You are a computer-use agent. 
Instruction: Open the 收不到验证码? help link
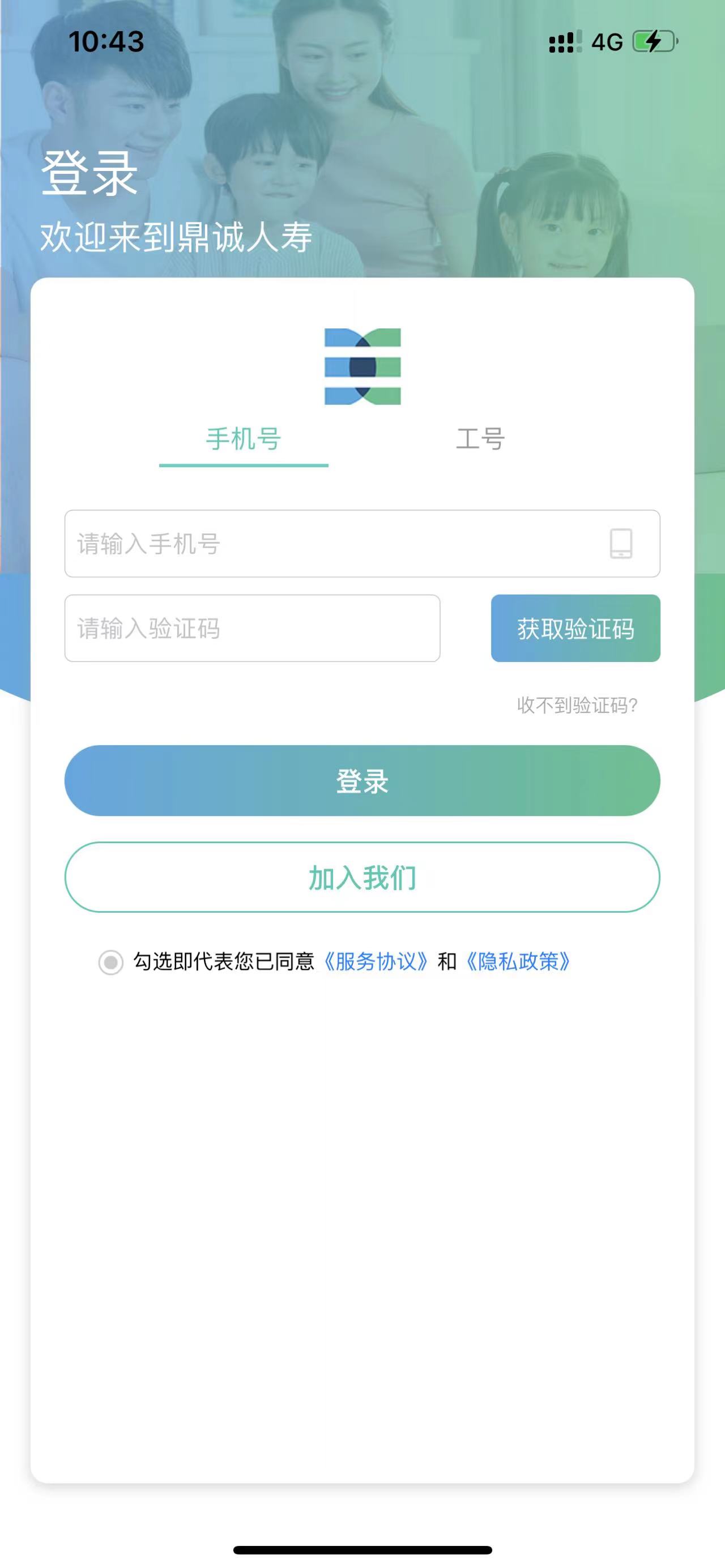(x=577, y=706)
